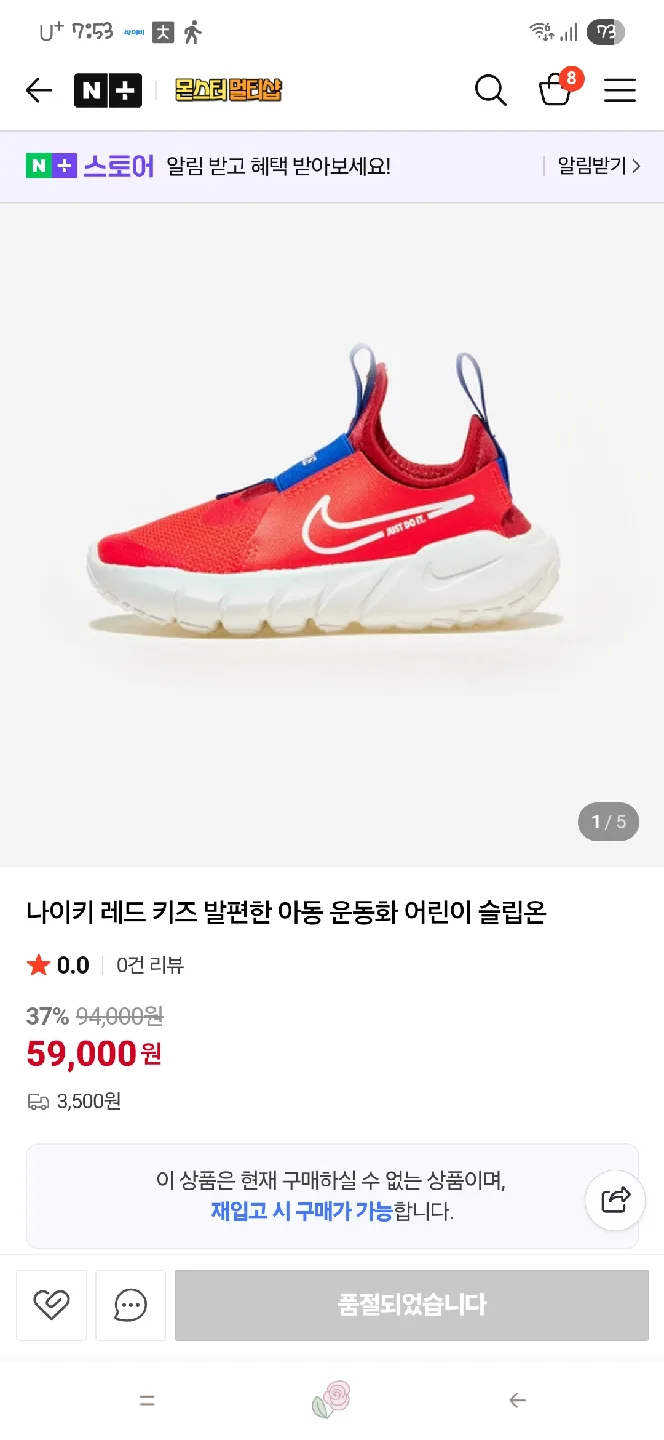This screenshot has width=664, height=1440.
Task: Open the hamburger menu
Action: coord(620,91)
